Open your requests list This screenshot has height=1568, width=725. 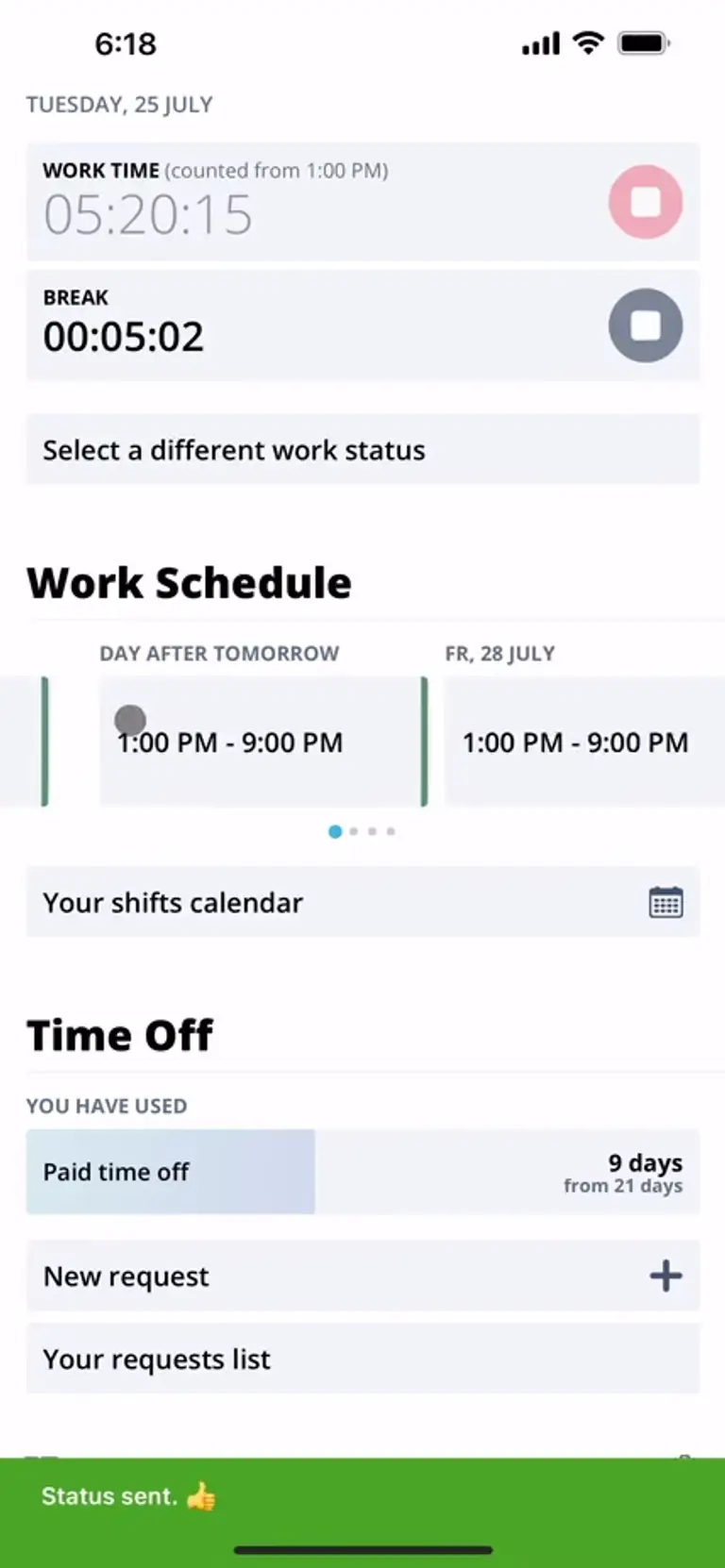point(362,1359)
